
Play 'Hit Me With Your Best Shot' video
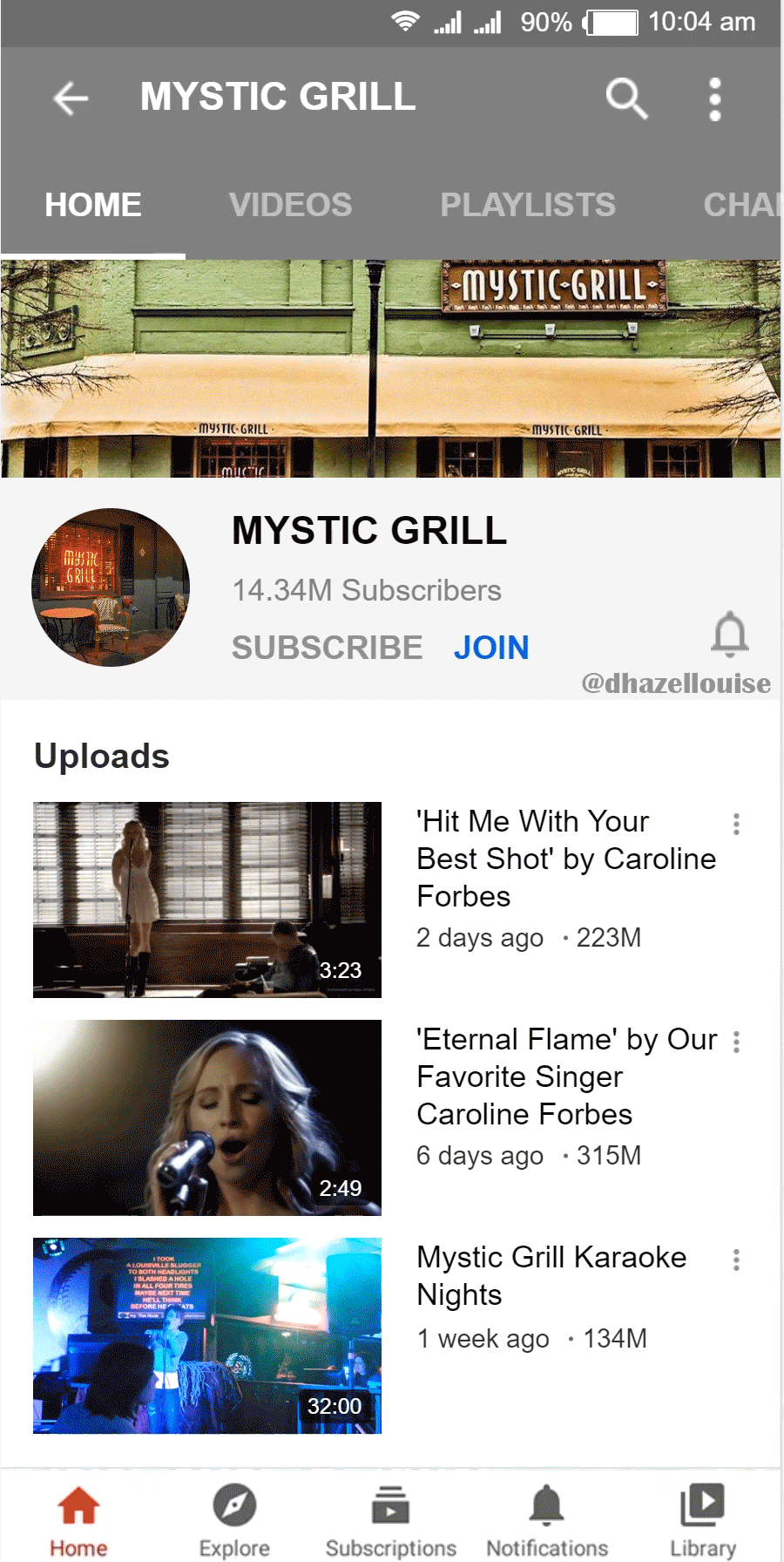(207, 900)
